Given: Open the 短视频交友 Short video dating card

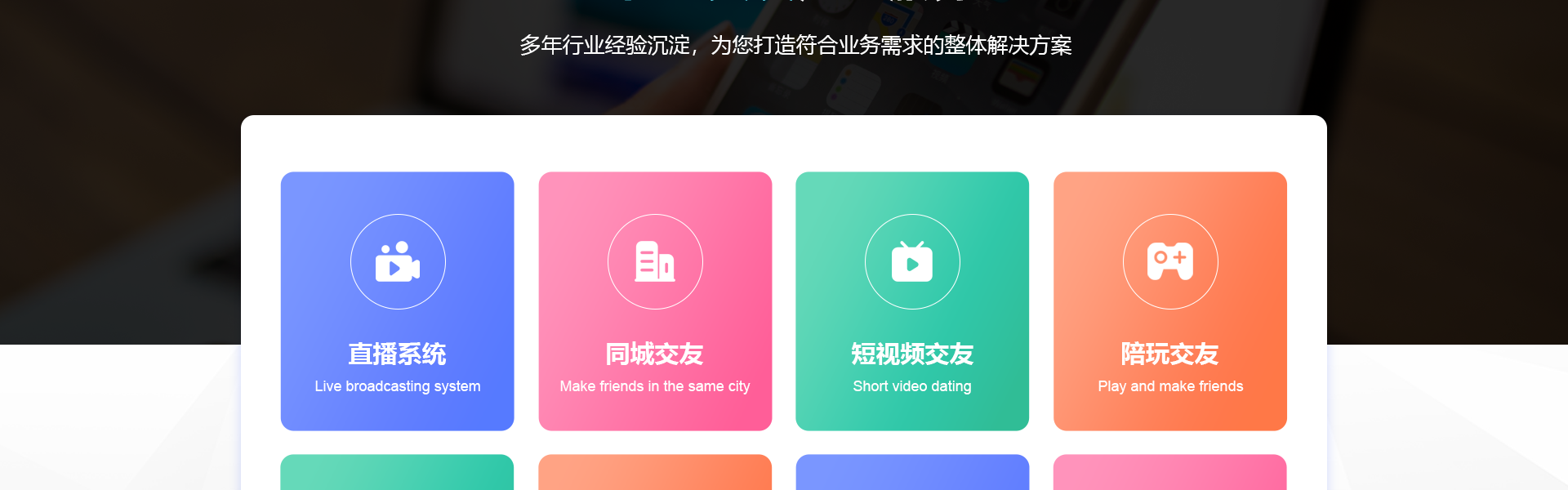Looking at the screenshot, I should 912,301.
